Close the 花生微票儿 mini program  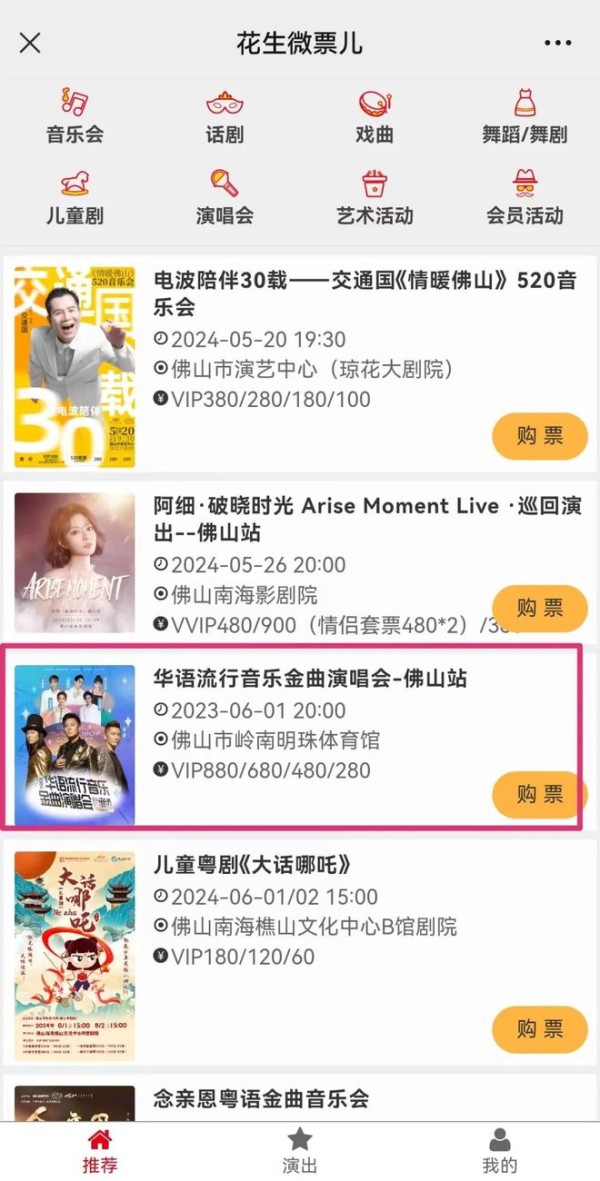(31, 43)
